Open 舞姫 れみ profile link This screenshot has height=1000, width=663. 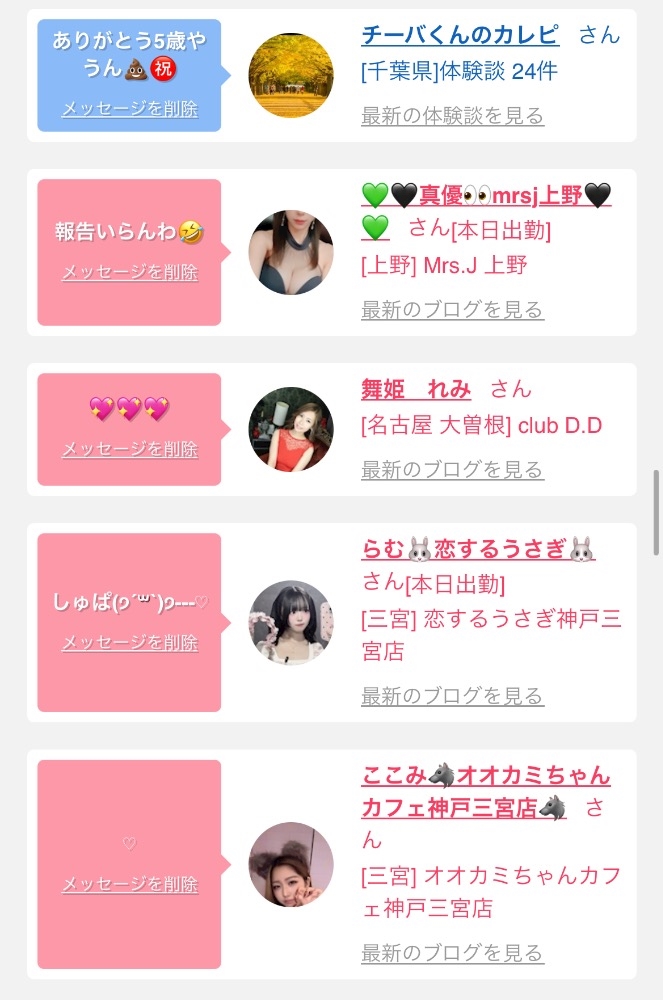pyautogui.click(x=416, y=389)
